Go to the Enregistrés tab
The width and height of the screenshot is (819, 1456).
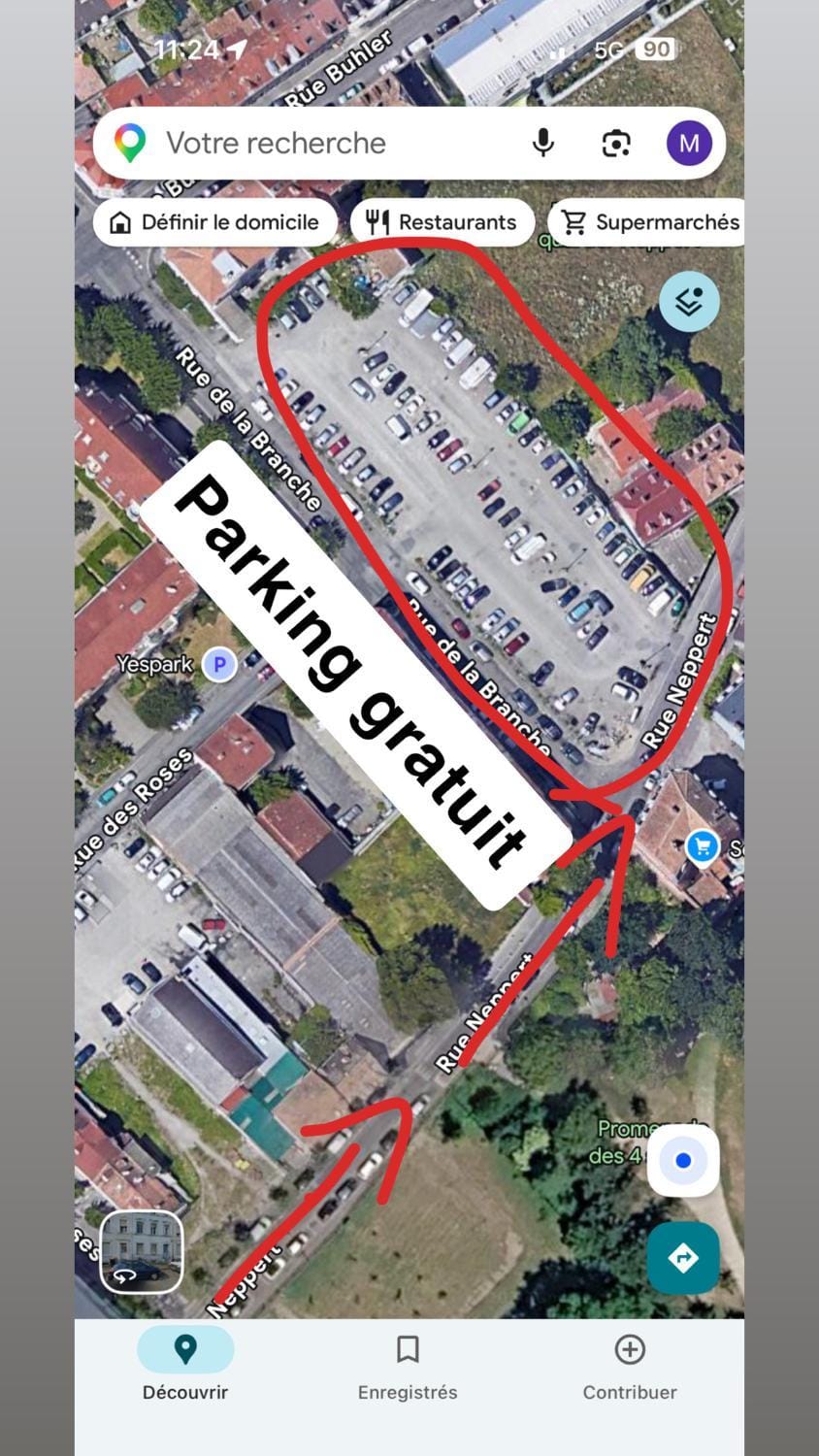(x=408, y=1367)
